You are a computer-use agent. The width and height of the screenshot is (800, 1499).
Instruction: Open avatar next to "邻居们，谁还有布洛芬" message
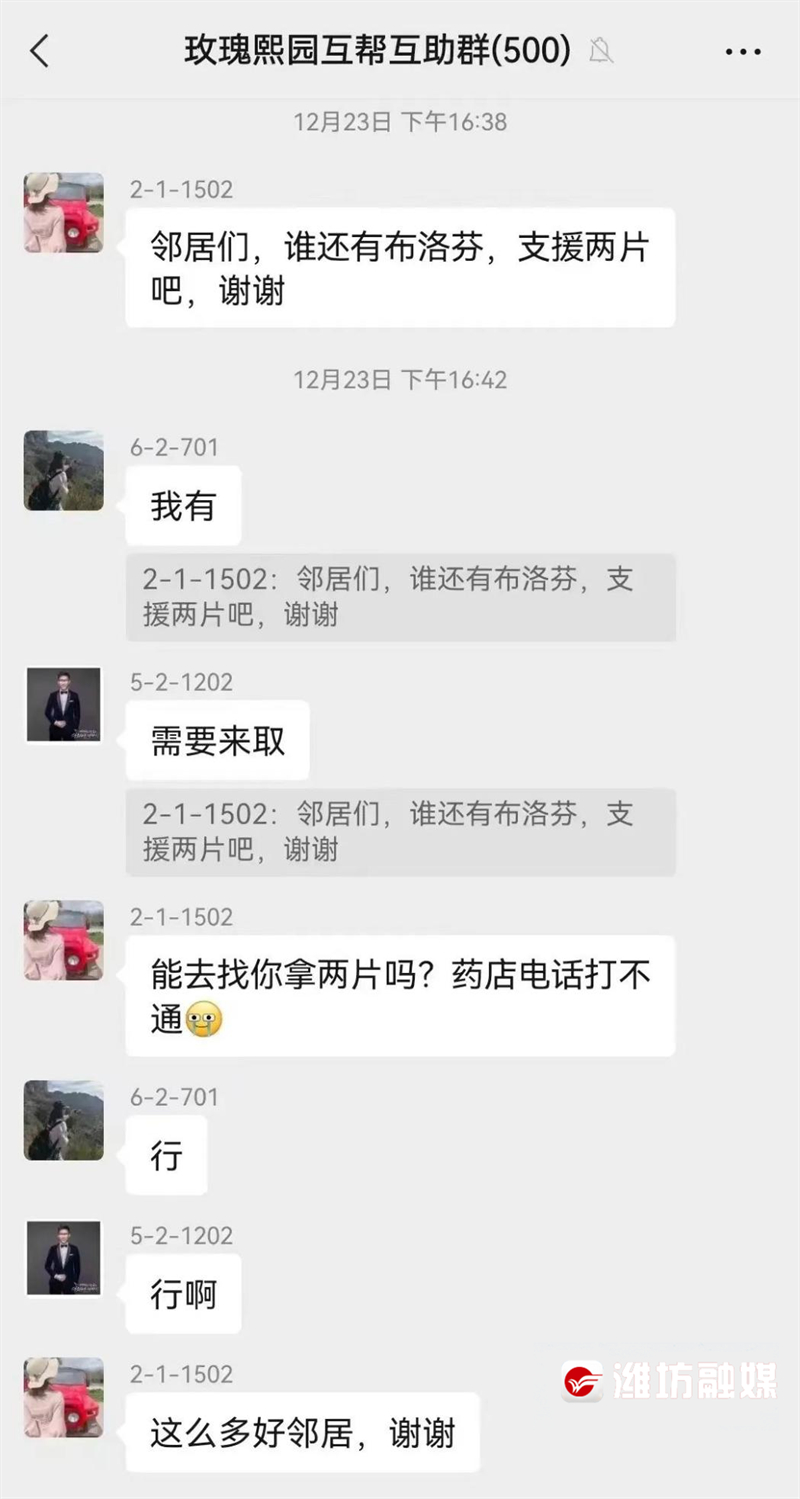click(64, 212)
